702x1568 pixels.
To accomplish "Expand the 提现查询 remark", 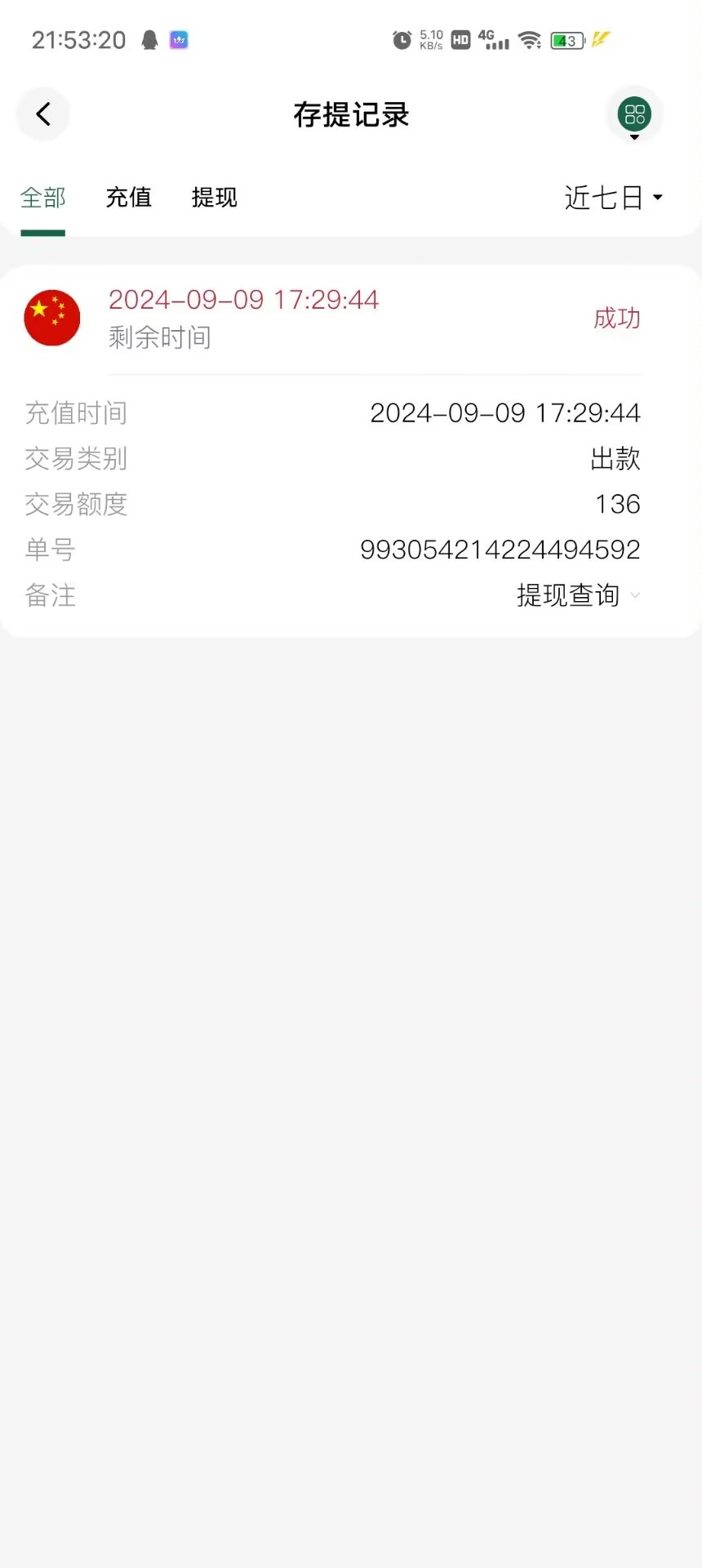I will (x=578, y=595).
